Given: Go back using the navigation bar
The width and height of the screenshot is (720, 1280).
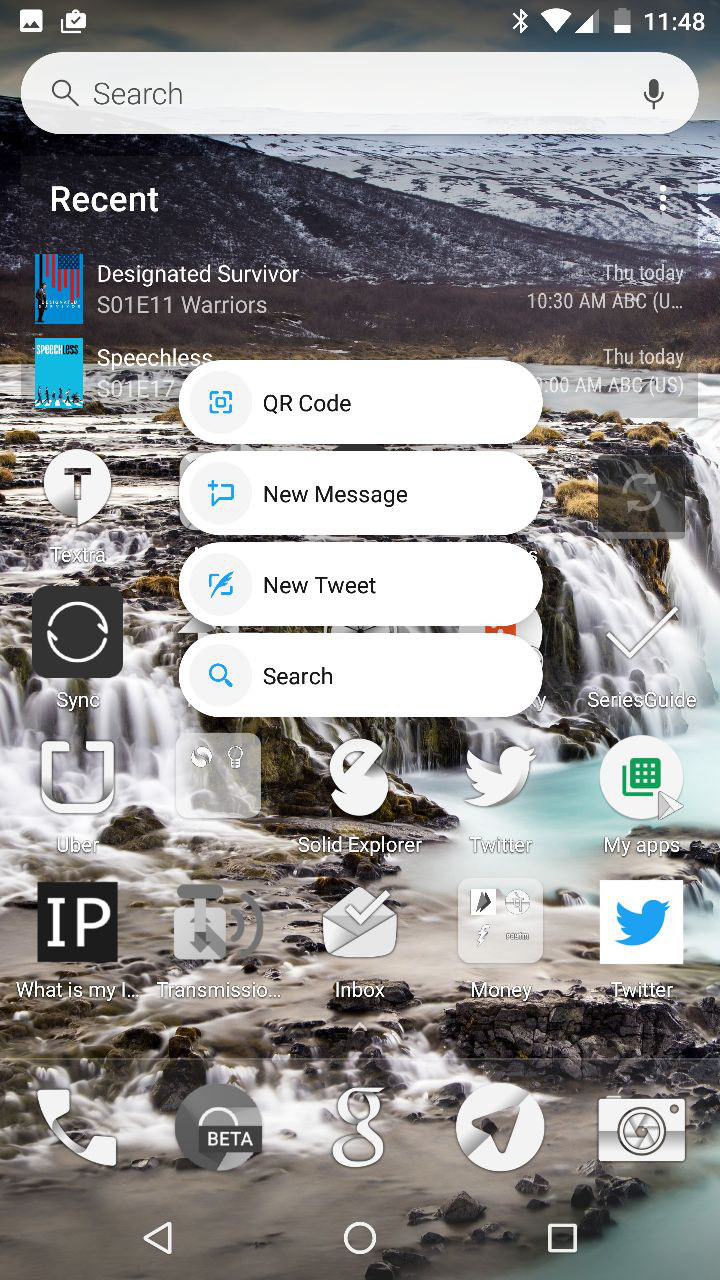Looking at the screenshot, I should (x=158, y=1238).
